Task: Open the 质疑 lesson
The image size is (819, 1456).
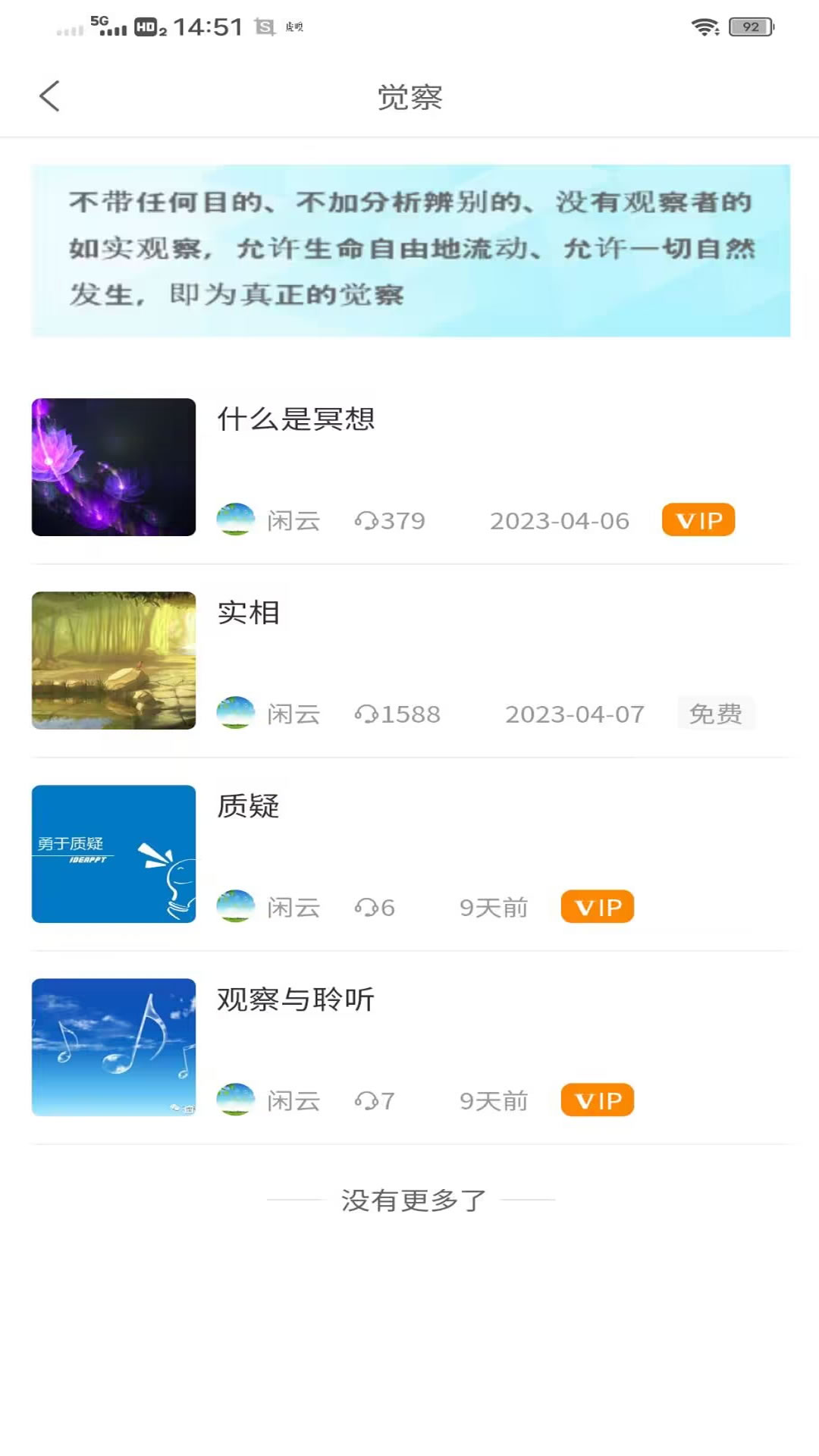Action: 249,806
